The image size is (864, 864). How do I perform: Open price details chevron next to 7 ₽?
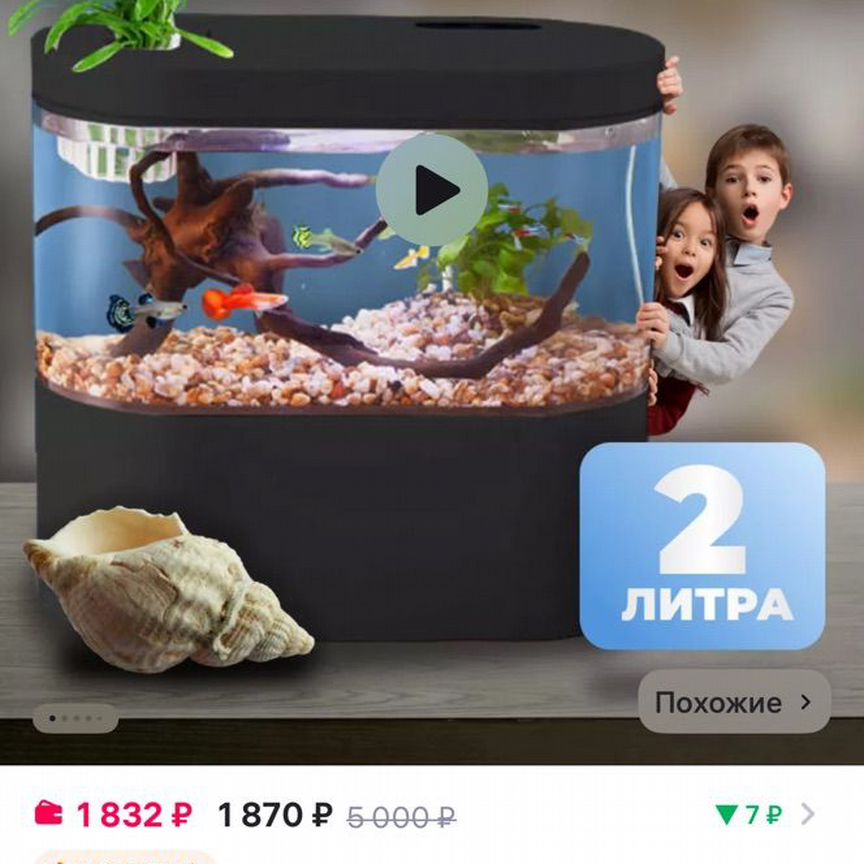pyautogui.click(x=808, y=814)
